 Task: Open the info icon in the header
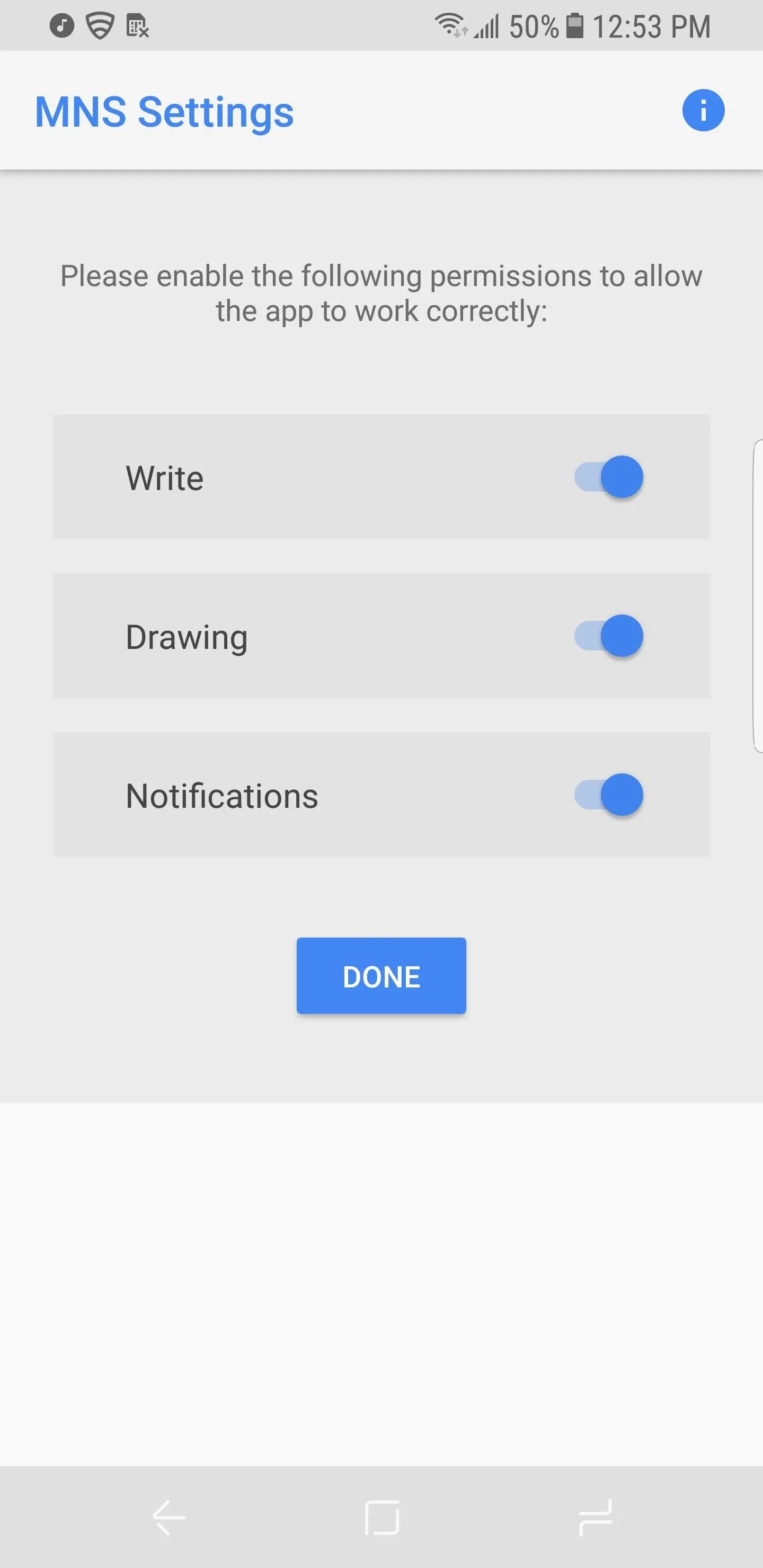point(703,111)
